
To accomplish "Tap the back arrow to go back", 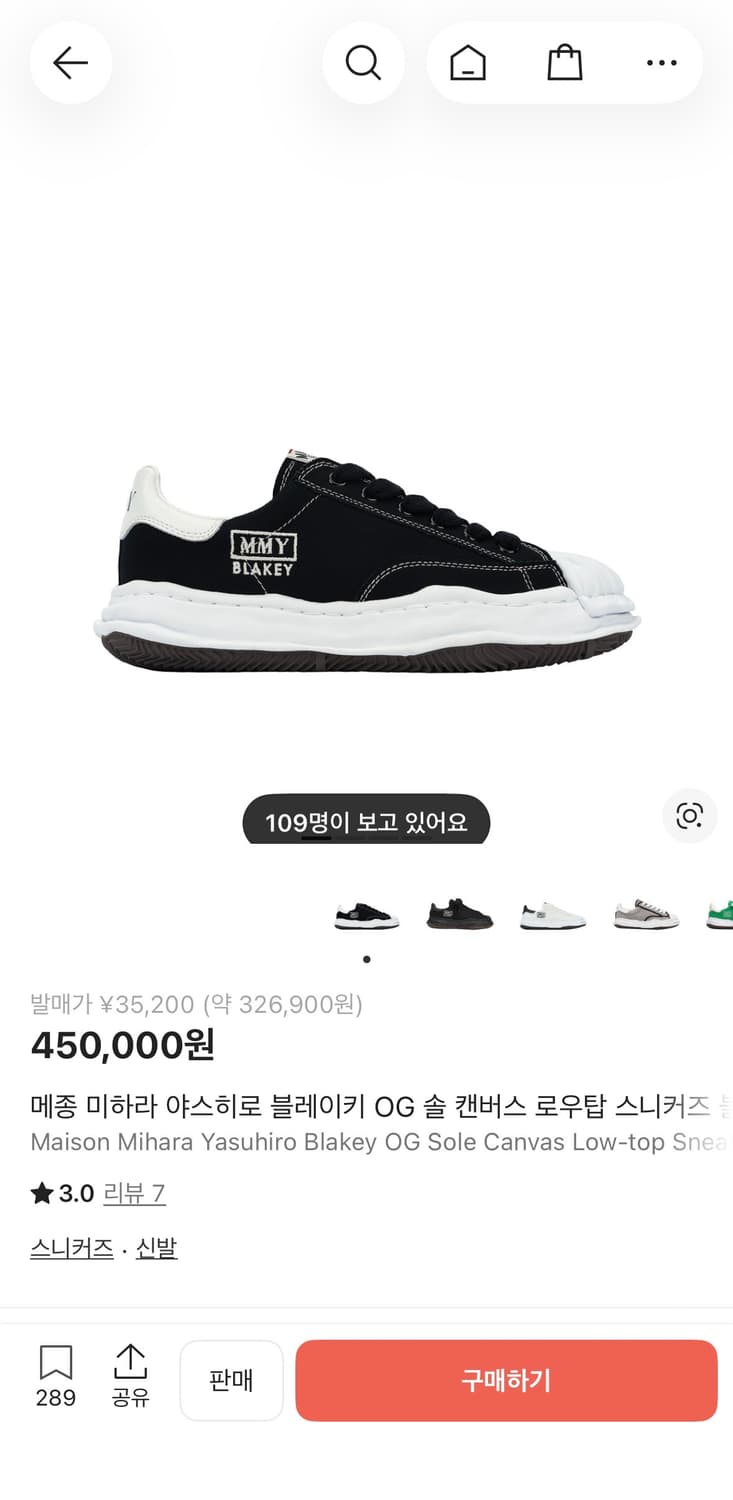I will coord(70,62).
